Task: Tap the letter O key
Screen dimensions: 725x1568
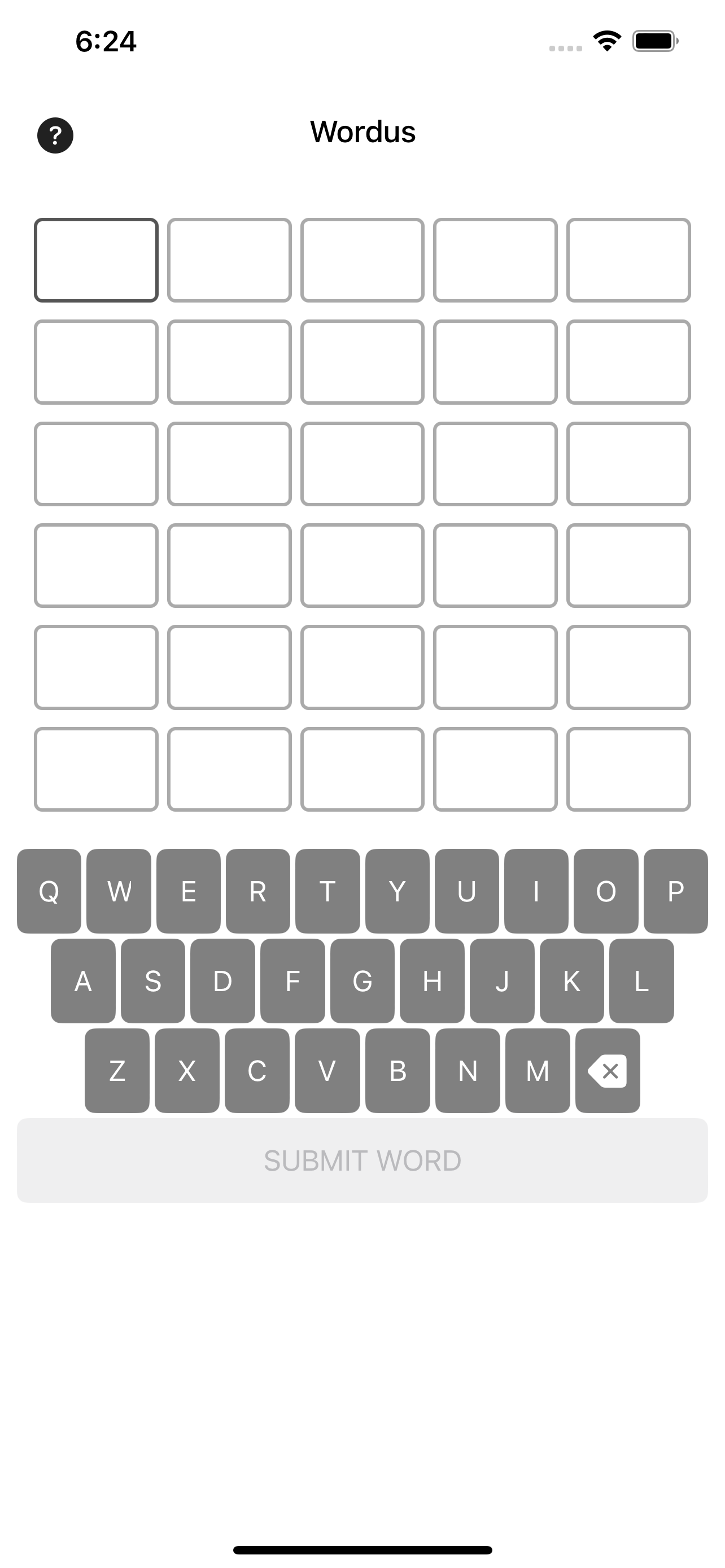Action: pyautogui.click(x=606, y=891)
